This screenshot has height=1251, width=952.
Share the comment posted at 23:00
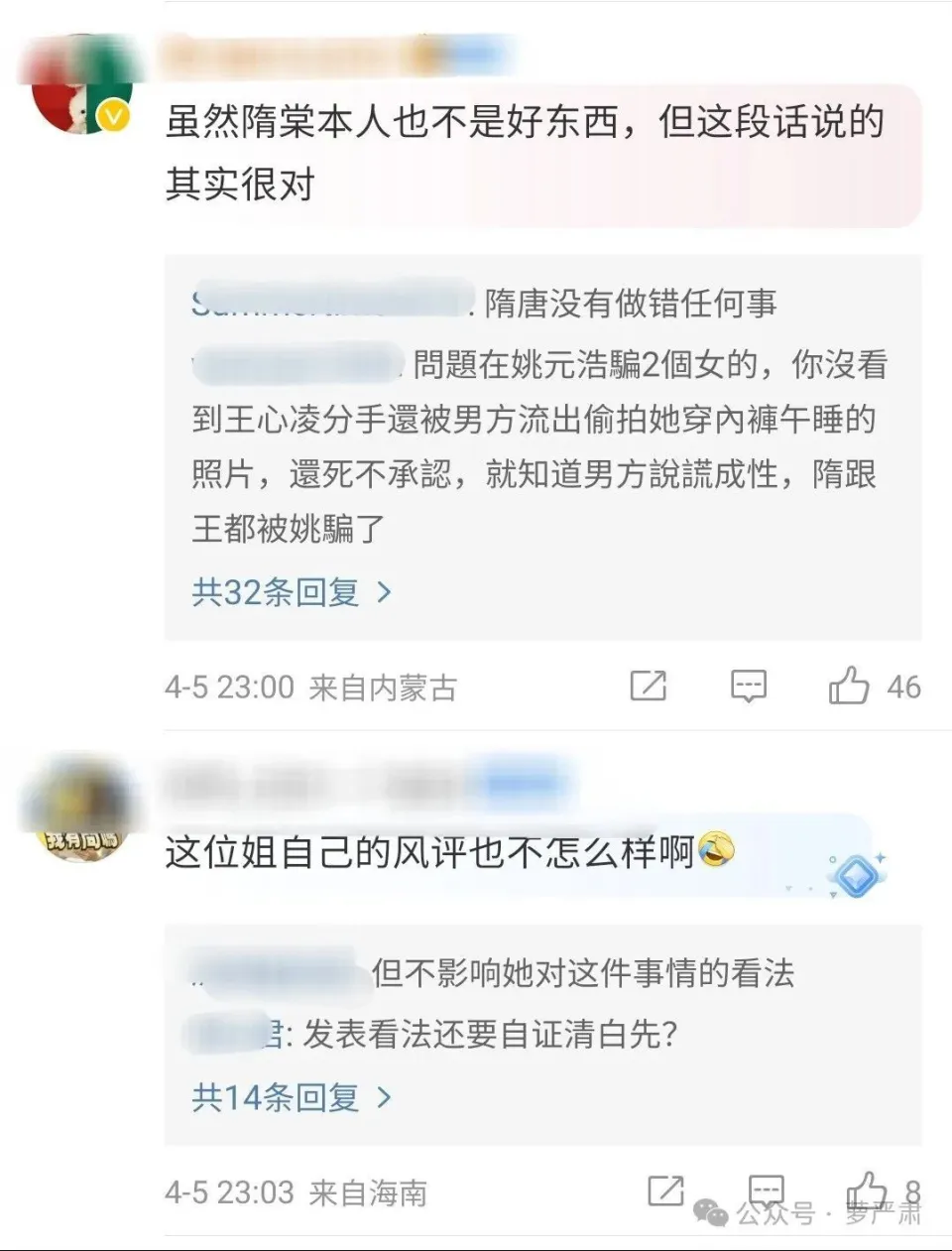click(x=649, y=686)
